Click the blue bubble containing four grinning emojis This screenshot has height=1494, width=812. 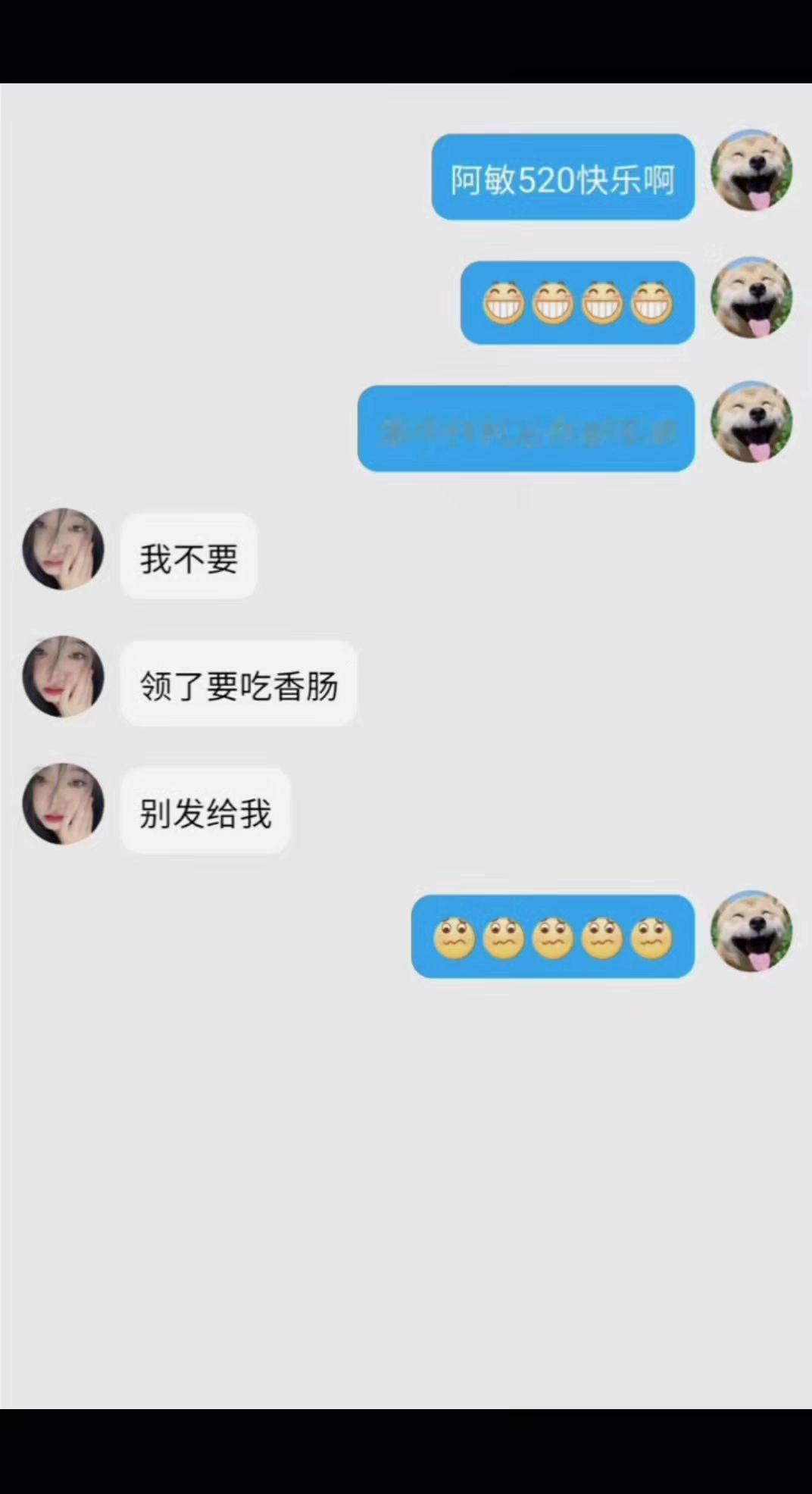click(576, 302)
